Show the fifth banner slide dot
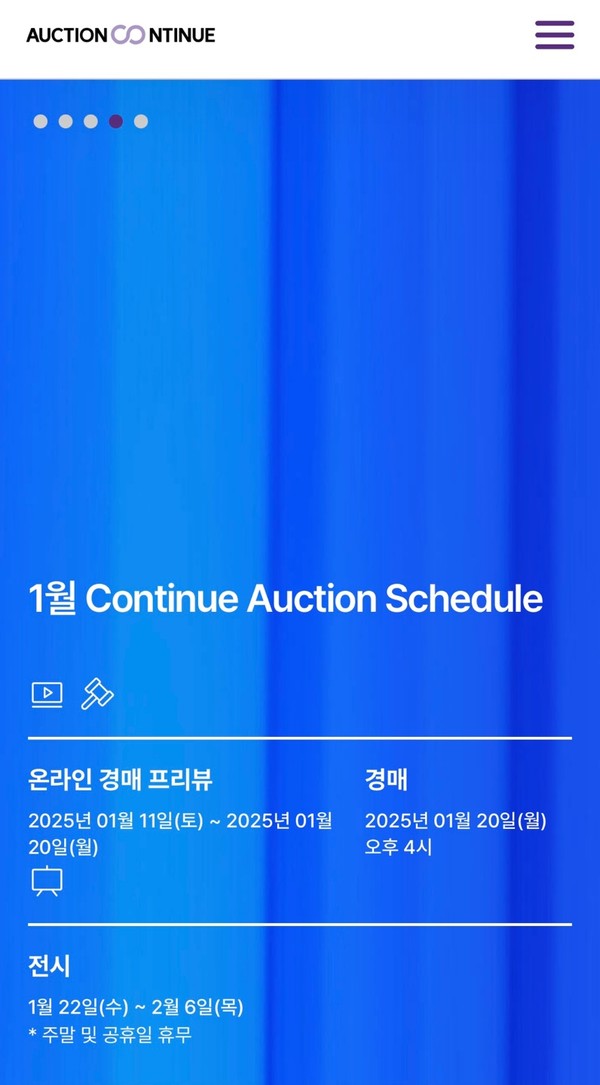The width and height of the screenshot is (600, 1085). click(x=141, y=122)
